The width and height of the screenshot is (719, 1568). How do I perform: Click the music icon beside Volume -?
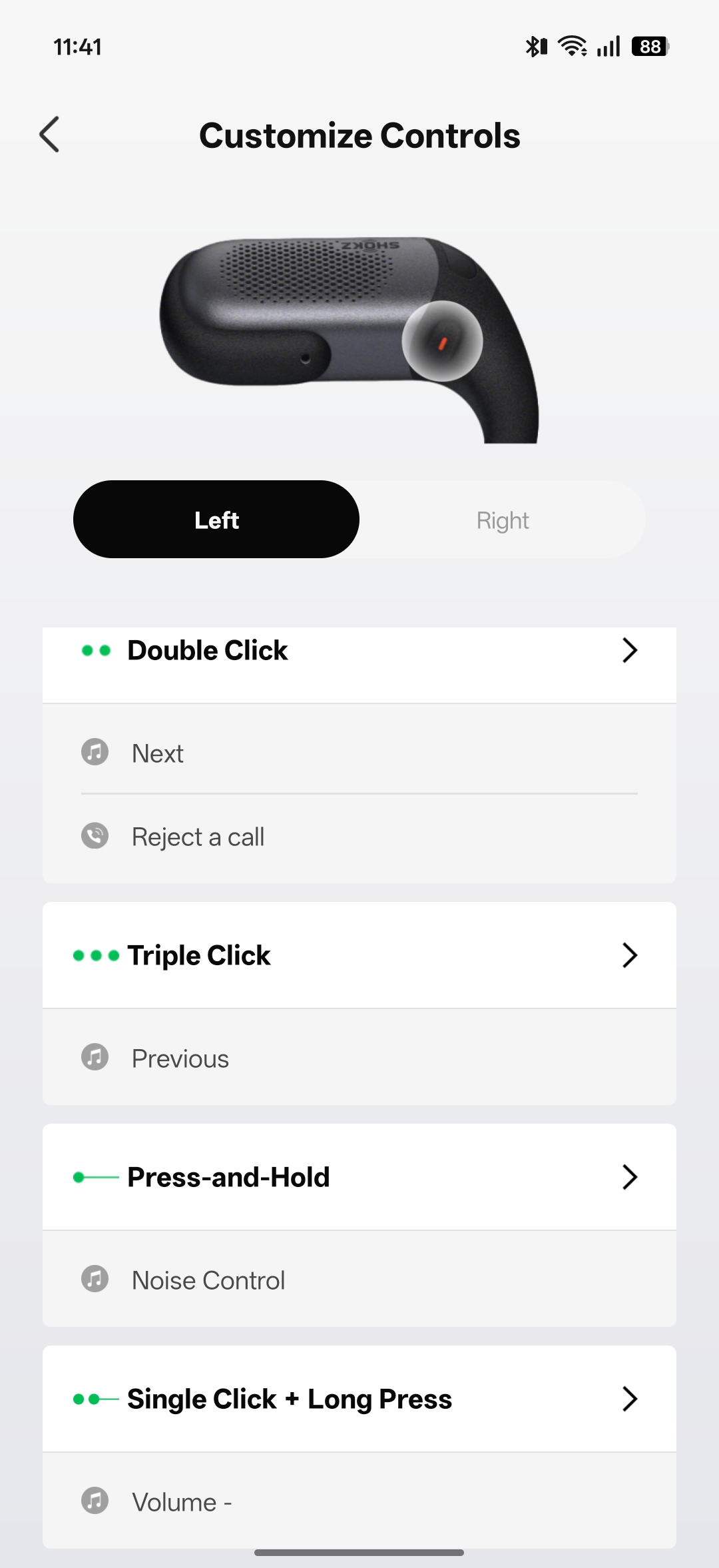coord(95,1502)
